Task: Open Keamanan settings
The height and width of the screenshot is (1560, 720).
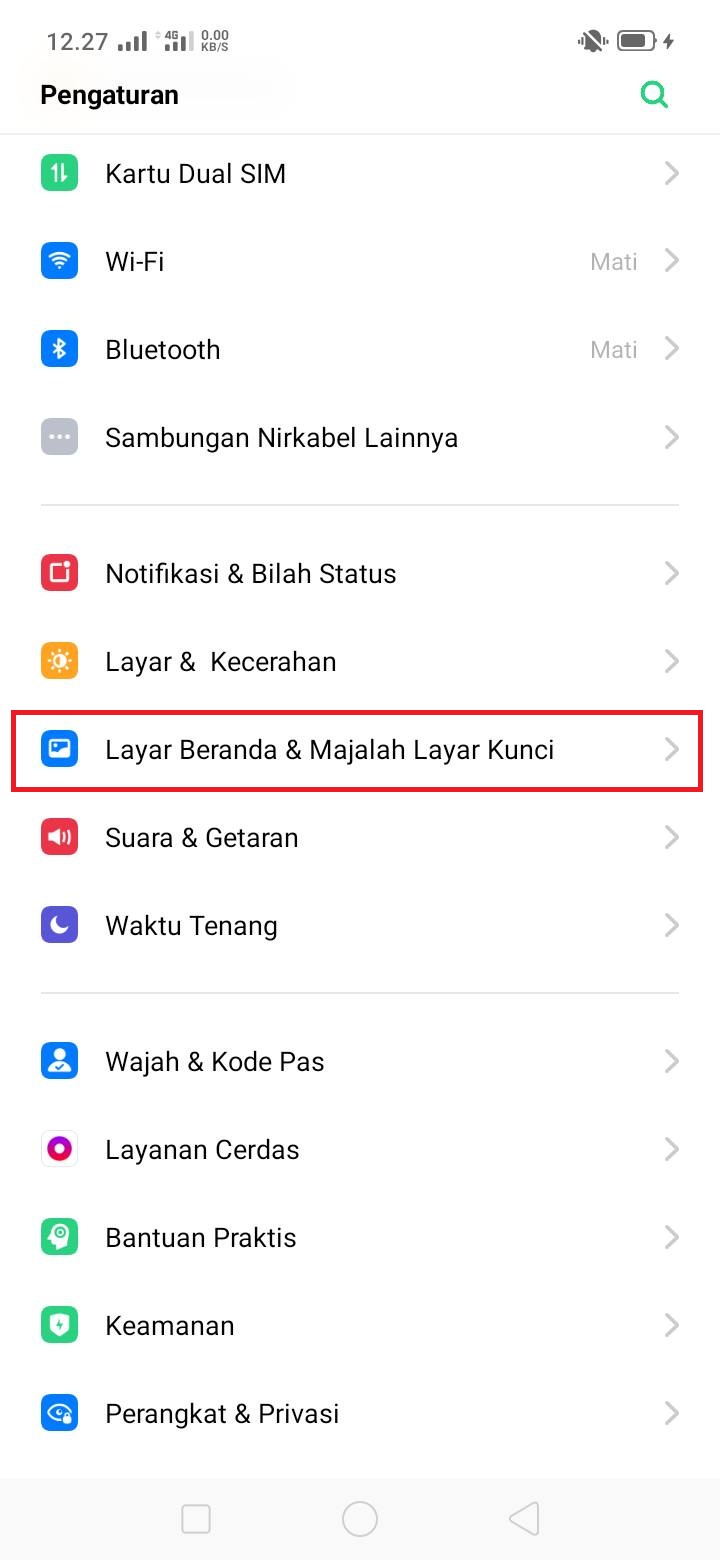Action: click(x=360, y=1326)
